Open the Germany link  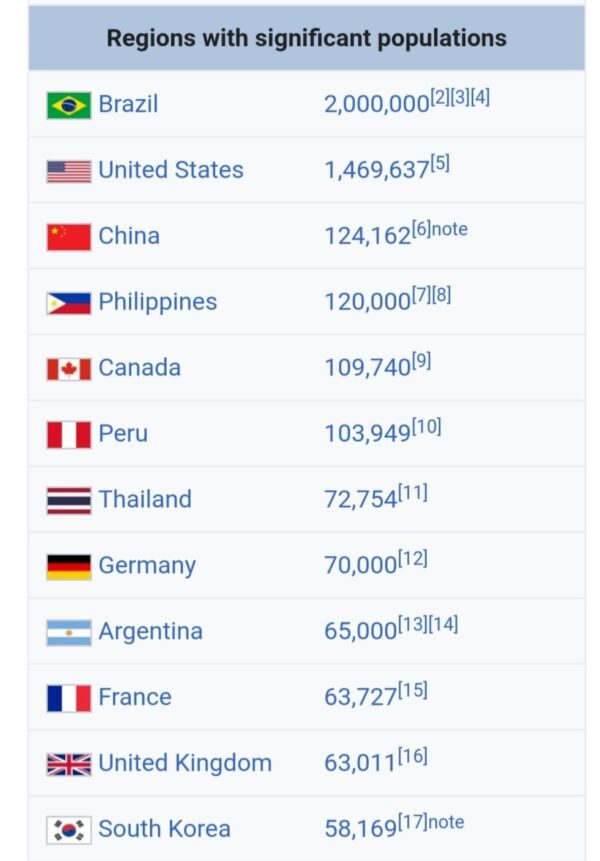click(x=146, y=565)
